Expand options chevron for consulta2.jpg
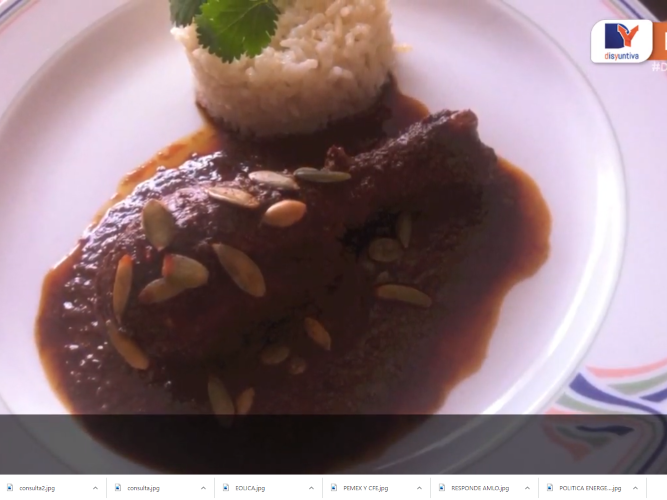667x500 pixels. 95,488
